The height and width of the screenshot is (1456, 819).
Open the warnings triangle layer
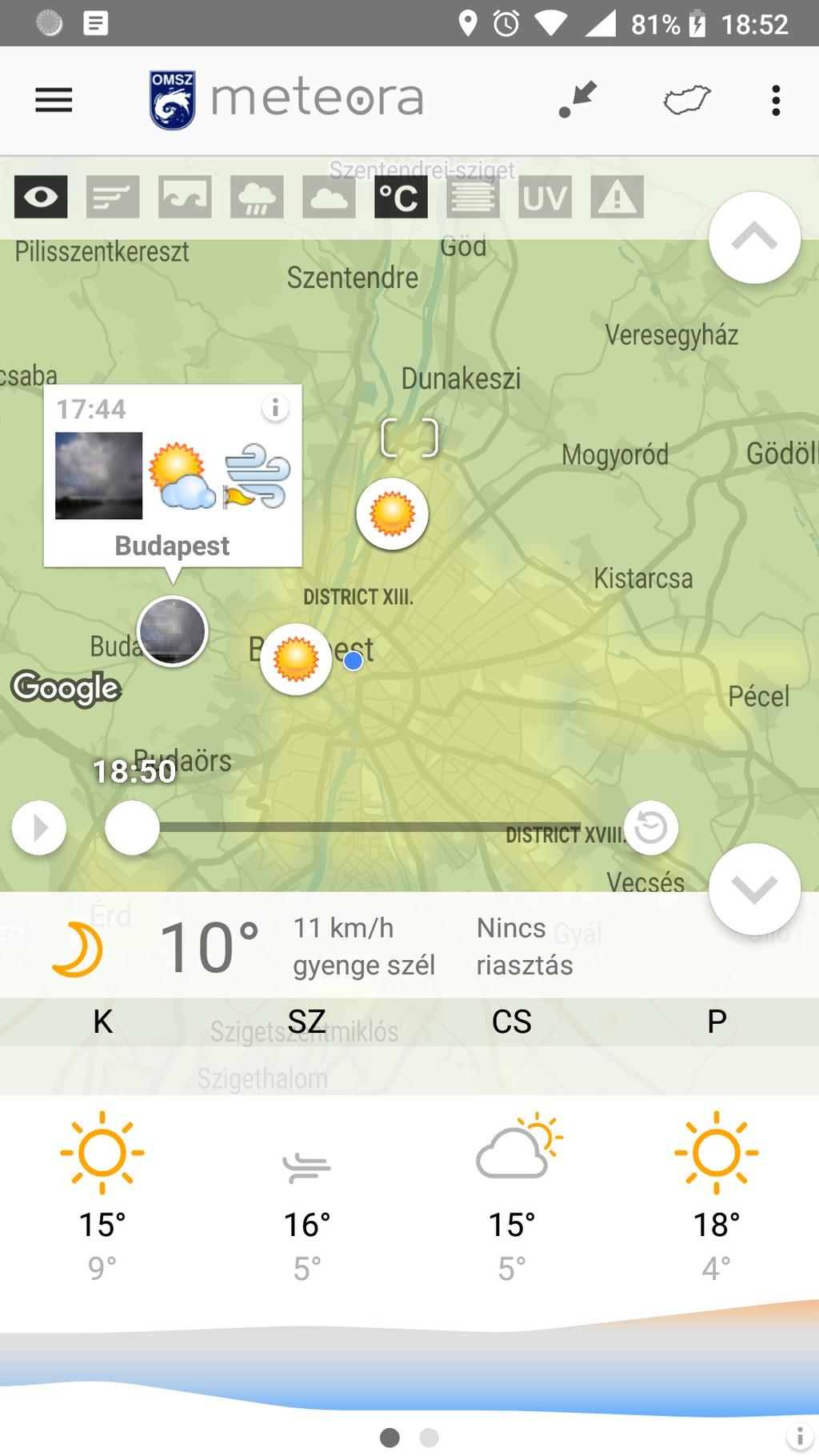617,197
